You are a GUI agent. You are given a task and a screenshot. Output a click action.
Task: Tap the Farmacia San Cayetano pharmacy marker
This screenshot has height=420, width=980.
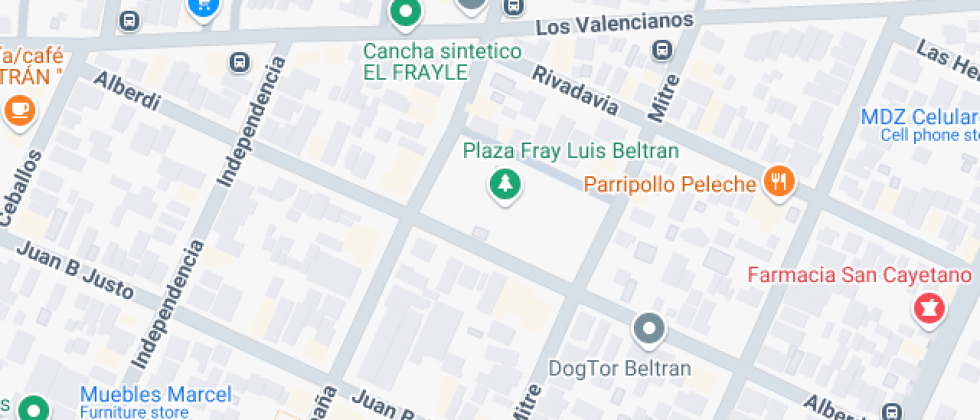pyautogui.click(x=929, y=306)
